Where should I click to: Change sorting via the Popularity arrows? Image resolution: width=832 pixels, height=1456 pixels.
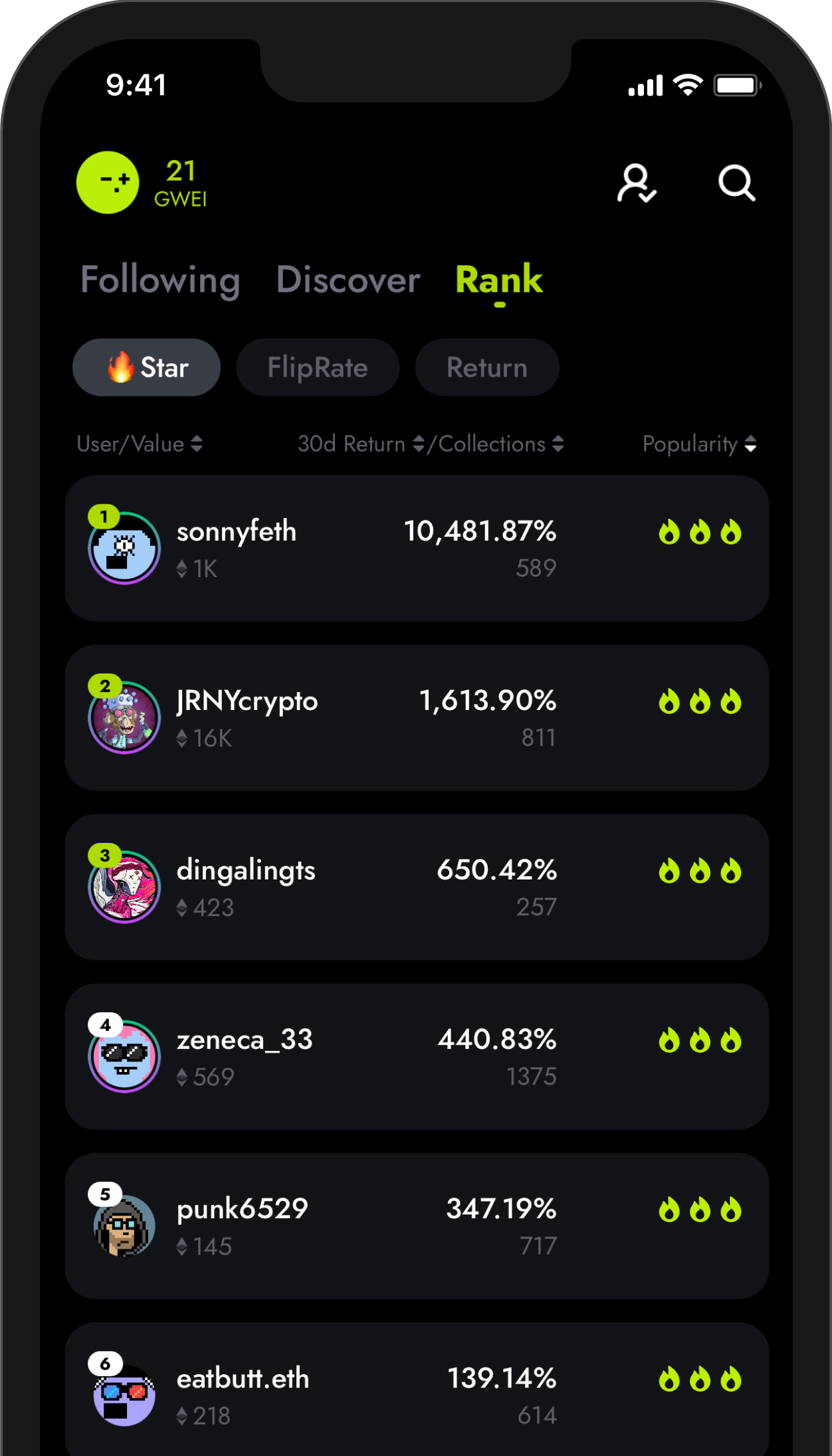click(750, 445)
